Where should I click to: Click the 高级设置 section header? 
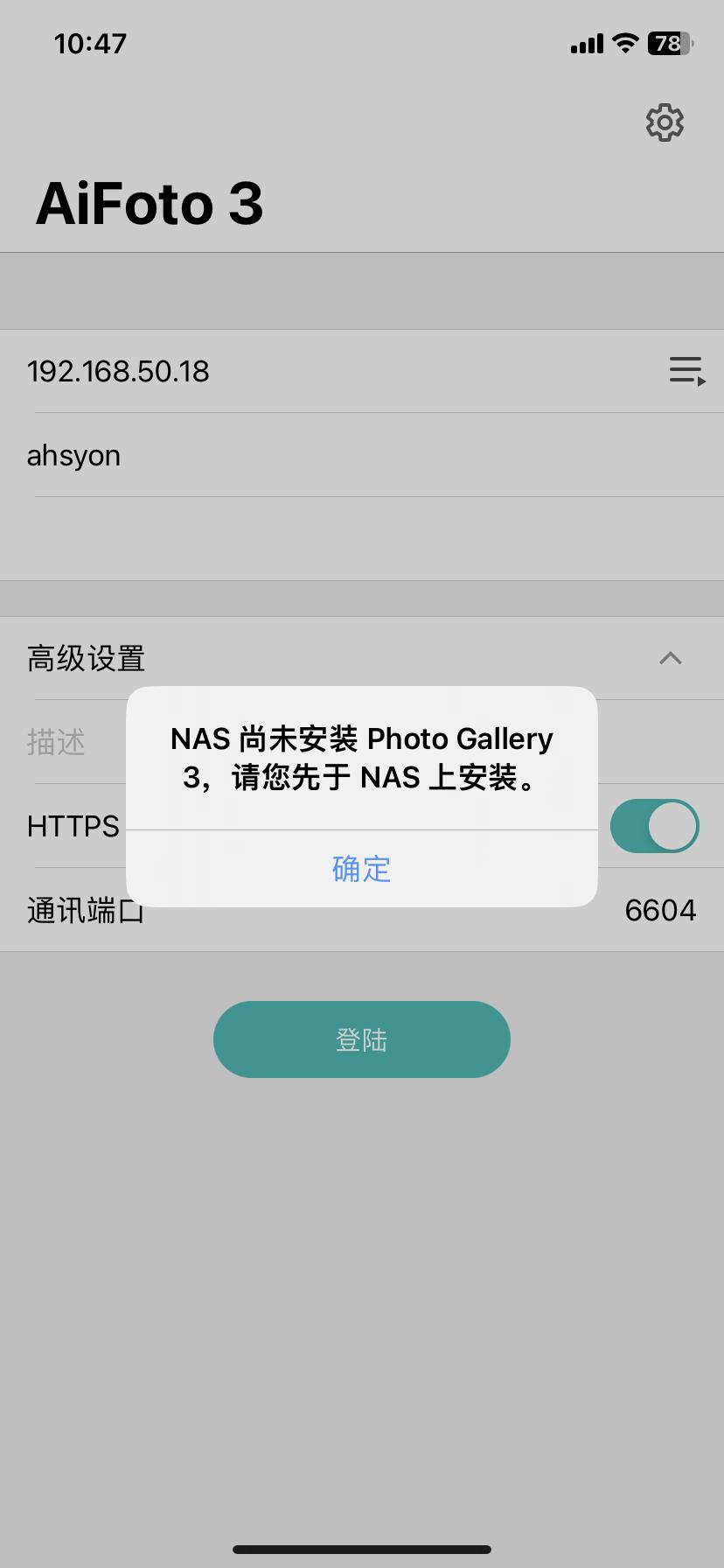click(x=87, y=658)
